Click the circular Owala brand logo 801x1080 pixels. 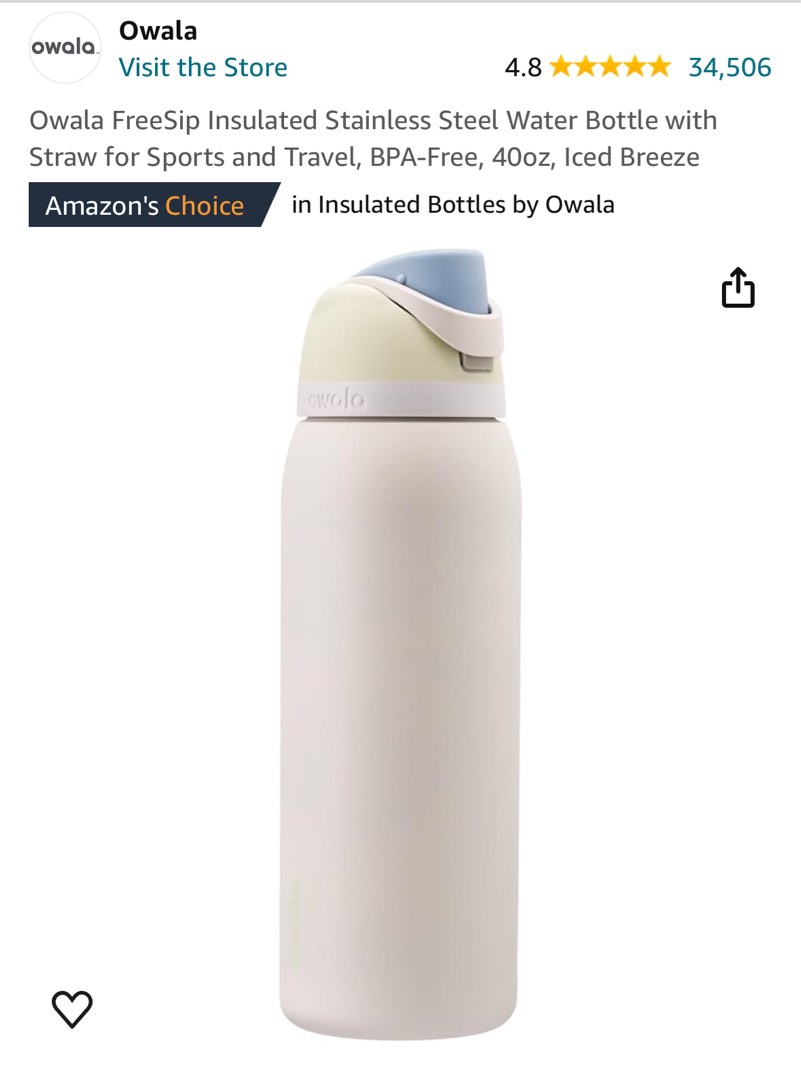click(64, 48)
